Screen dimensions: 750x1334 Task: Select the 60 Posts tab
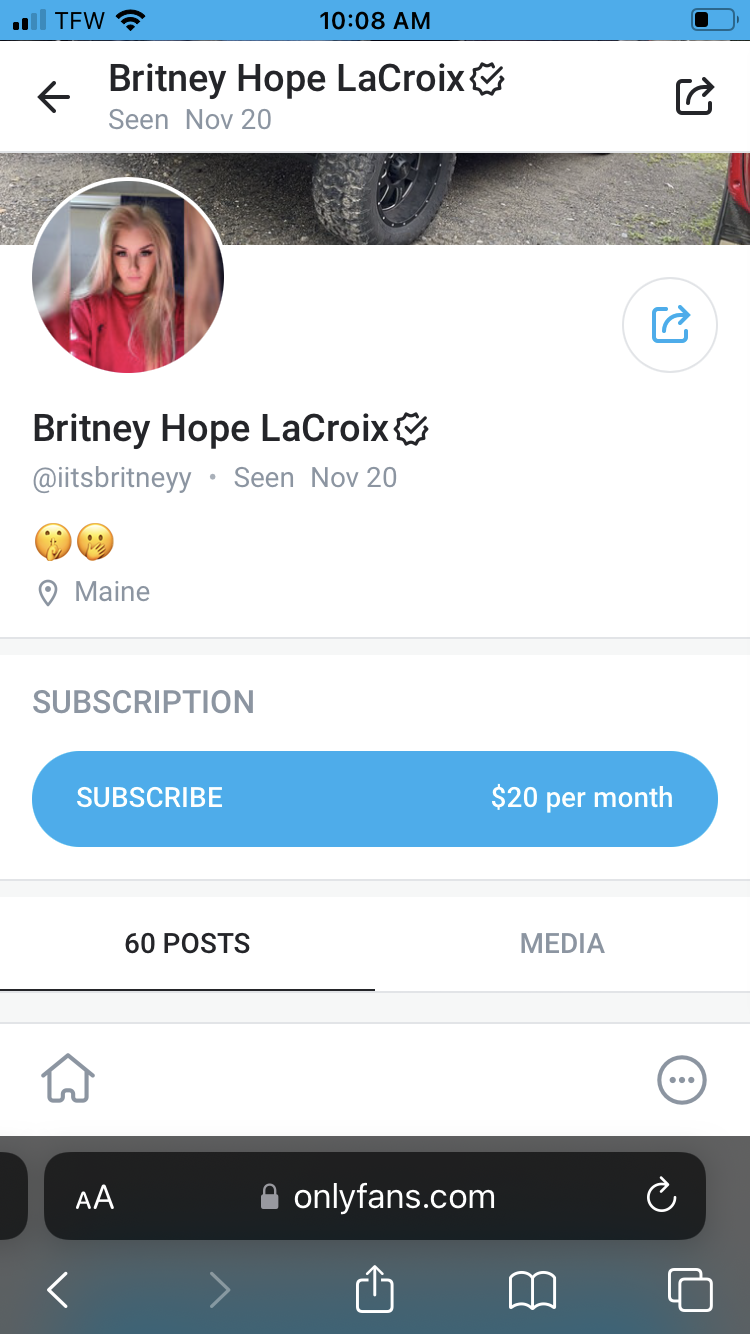tap(187, 943)
